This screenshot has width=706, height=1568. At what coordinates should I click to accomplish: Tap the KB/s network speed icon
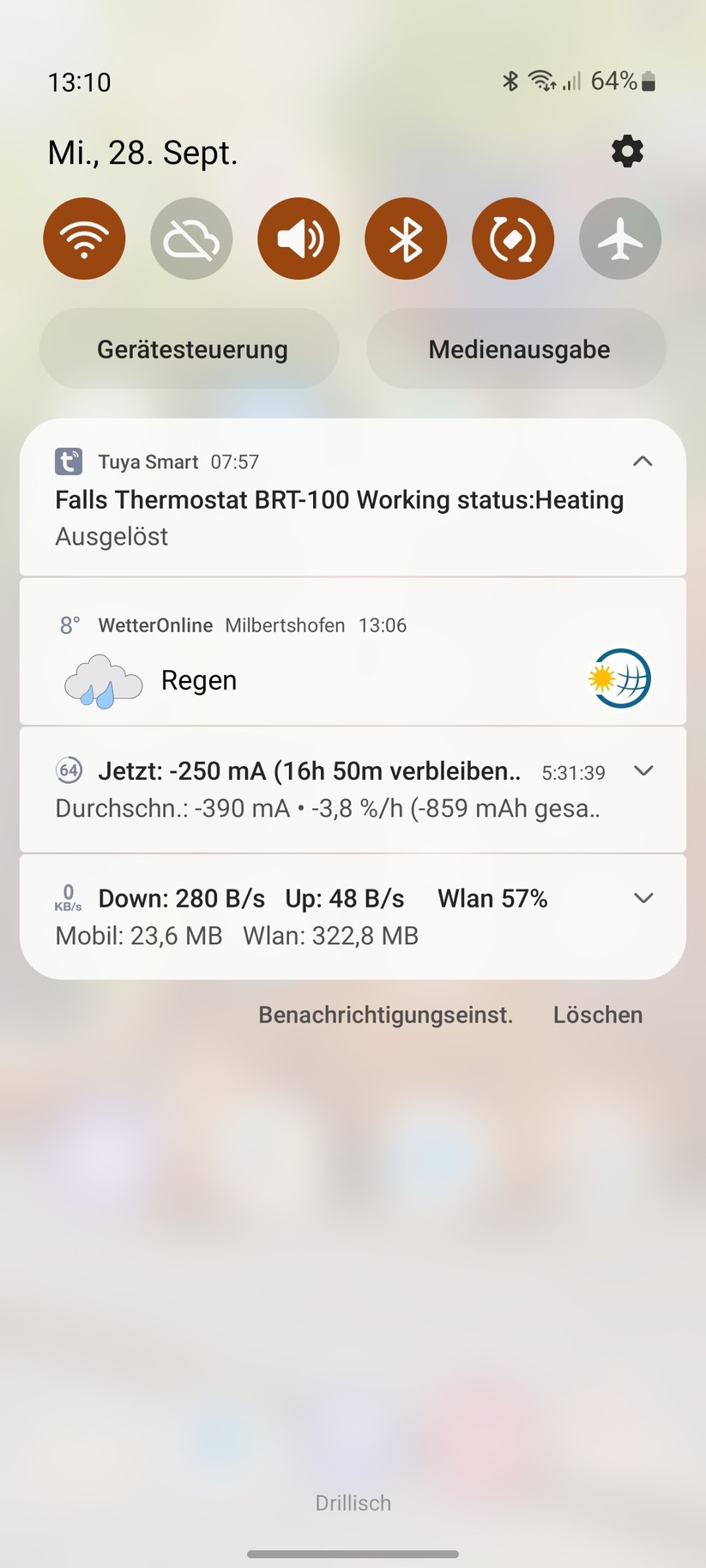[69, 898]
